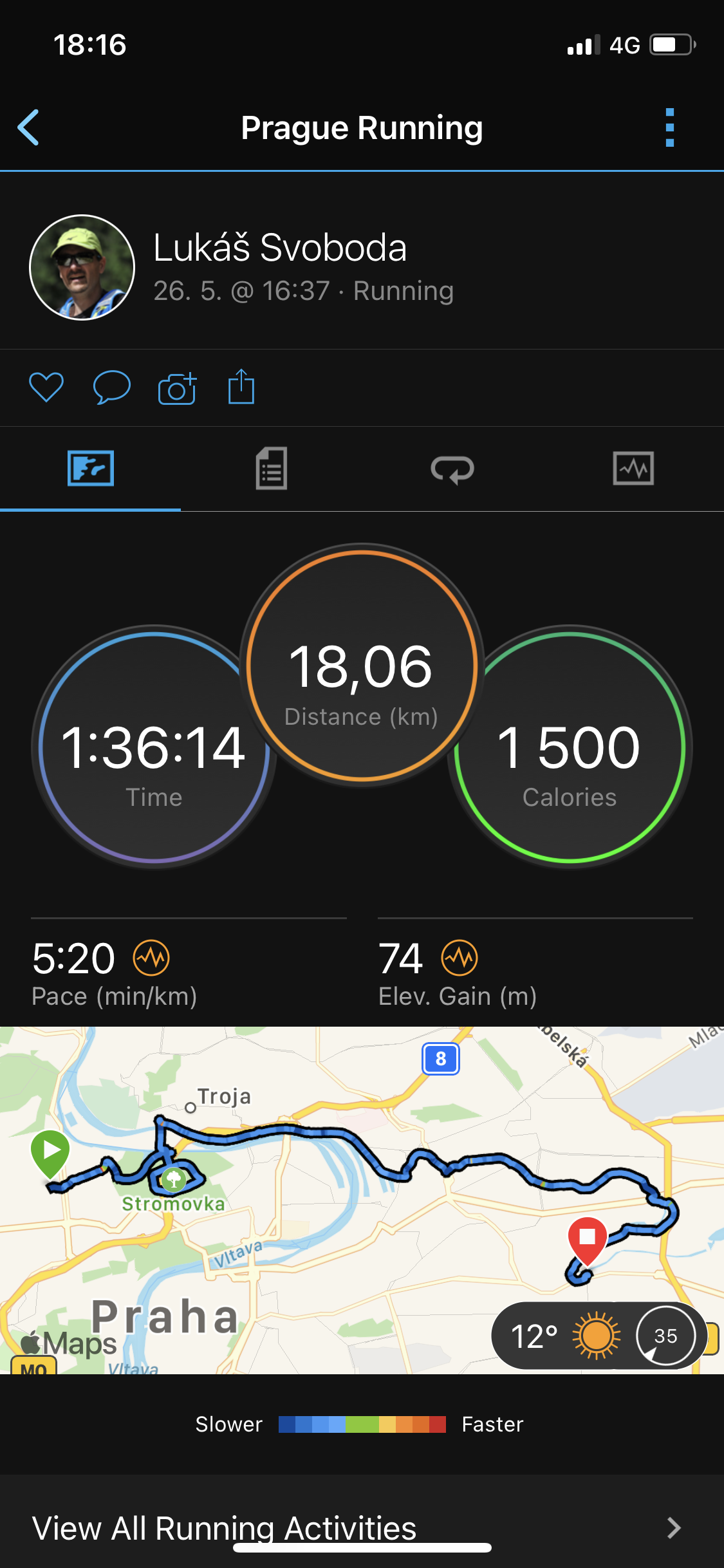Share this Prague Running activity

[241, 386]
